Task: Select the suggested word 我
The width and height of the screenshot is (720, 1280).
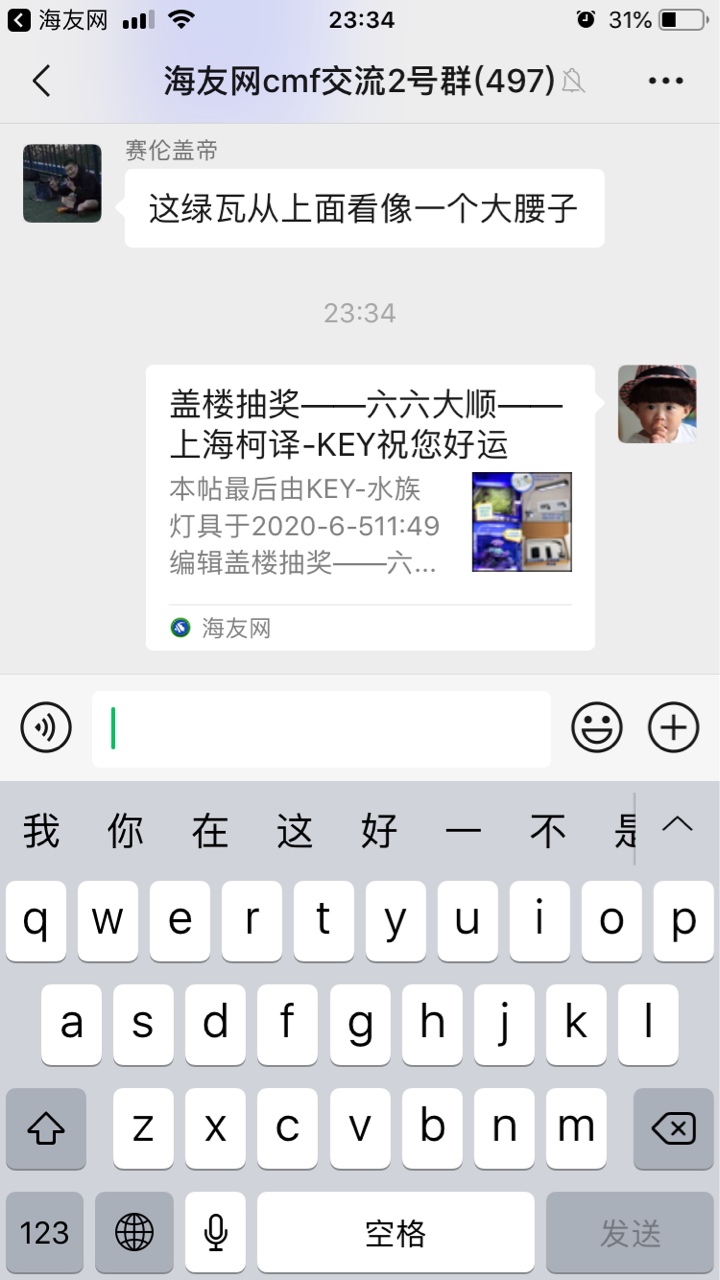Action: click(41, 831)
